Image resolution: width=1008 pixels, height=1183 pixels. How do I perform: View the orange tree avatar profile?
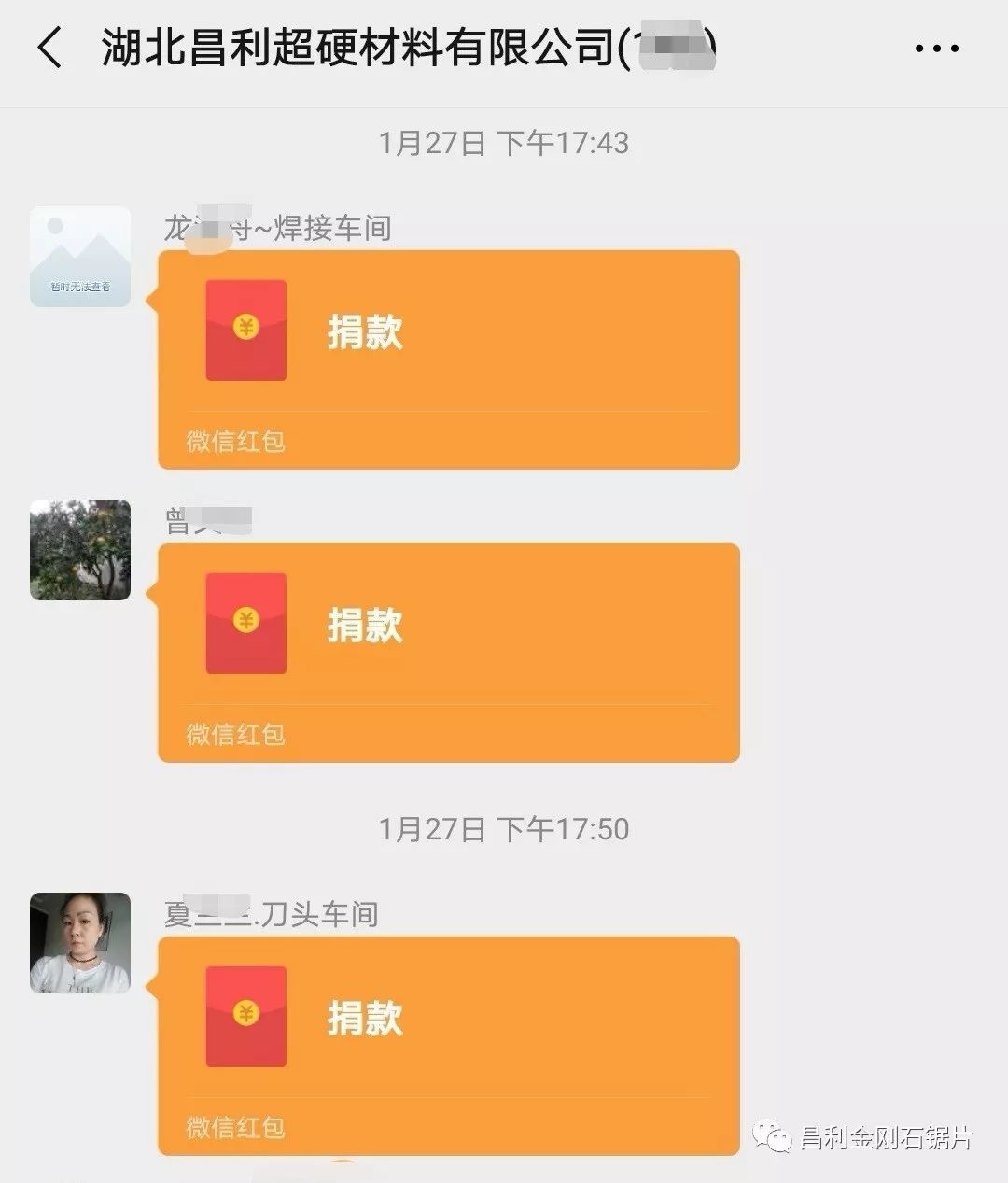click(80, 550)
